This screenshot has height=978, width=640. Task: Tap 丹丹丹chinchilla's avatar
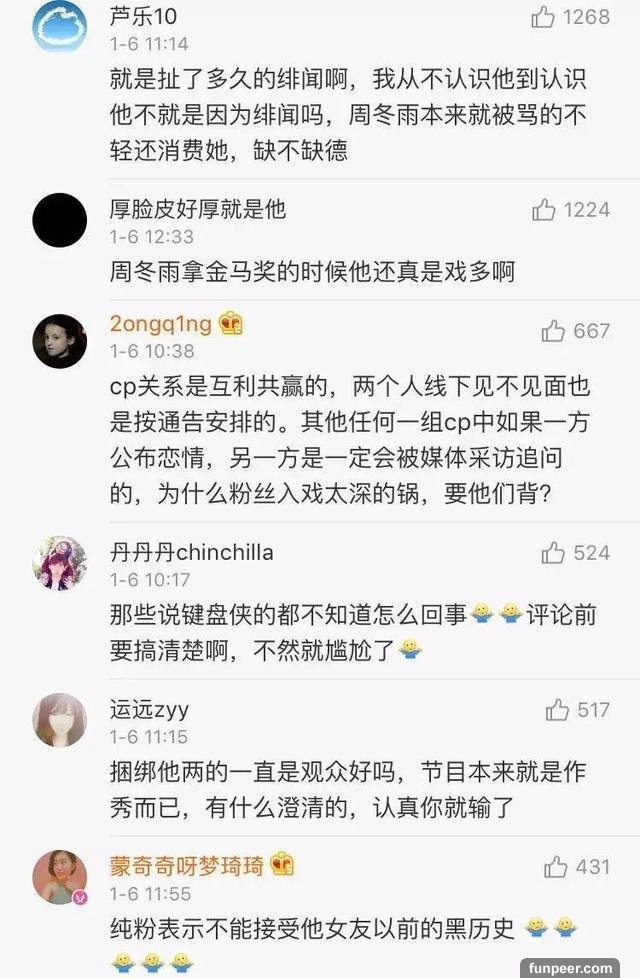(x=60, y=563)
